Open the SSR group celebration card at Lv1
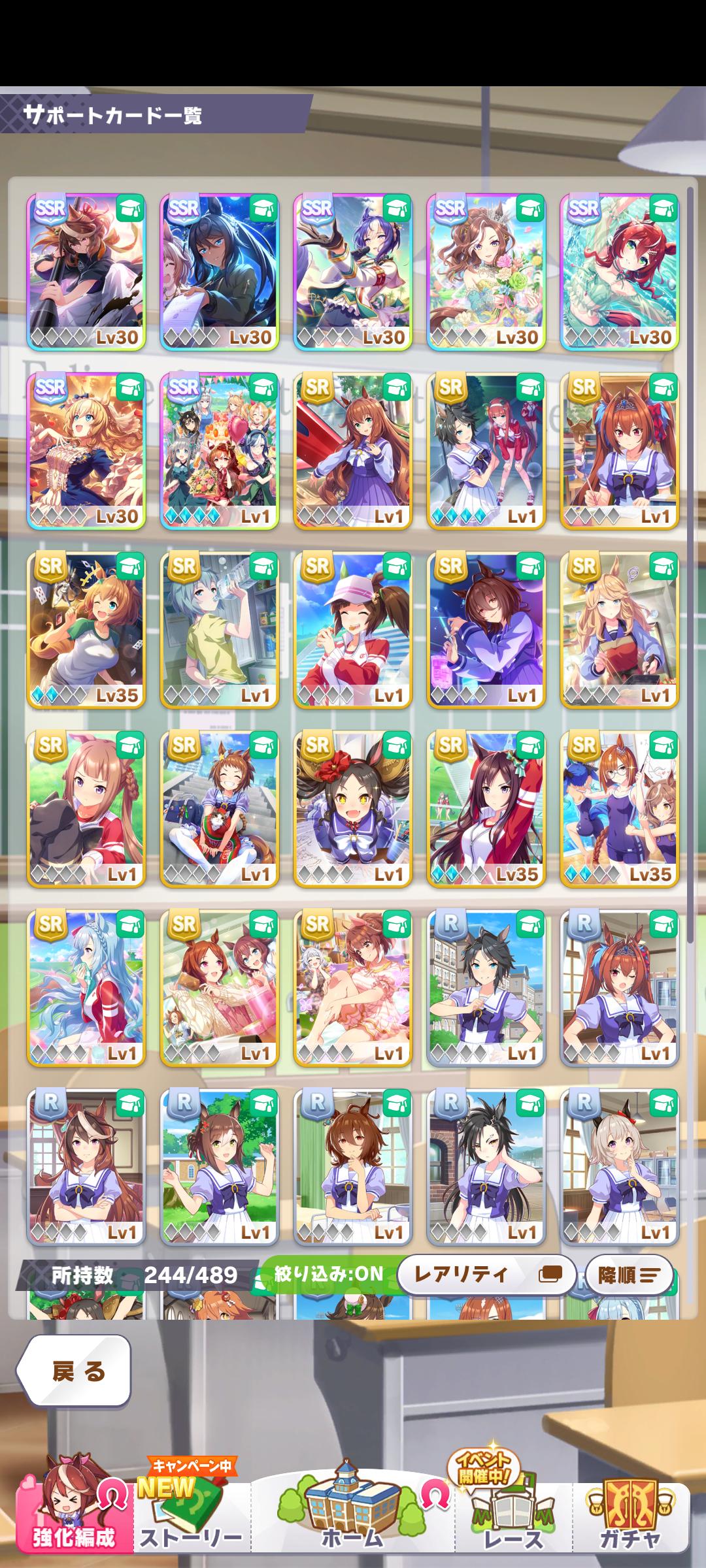 click(219, 451)
